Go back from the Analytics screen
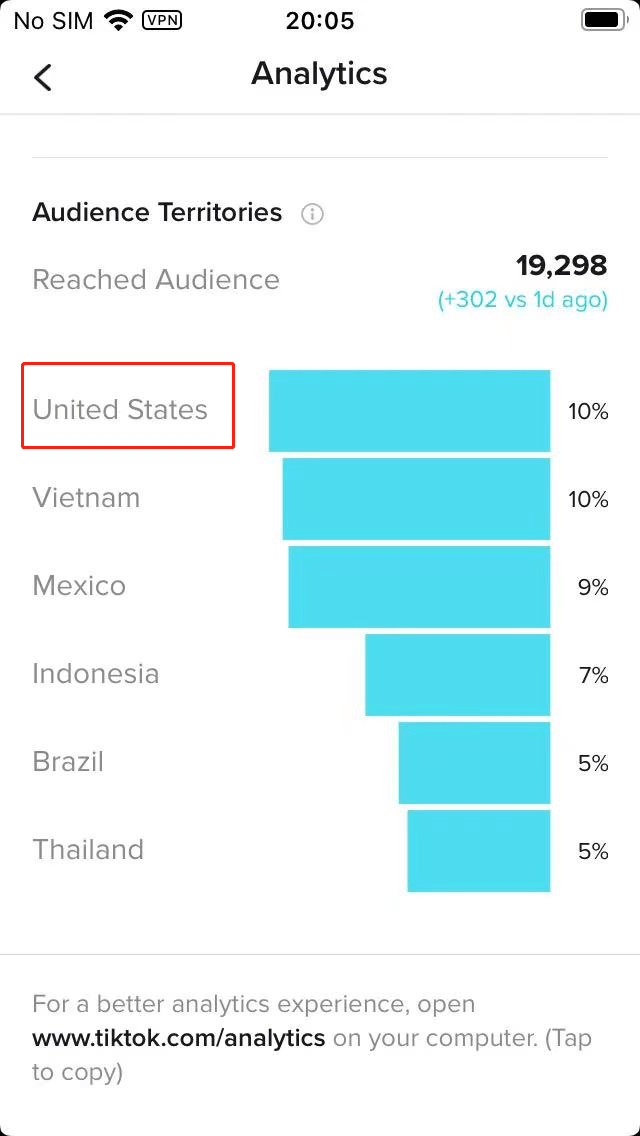This screenshot has width=640, height=1136. (x=43, y=77)
